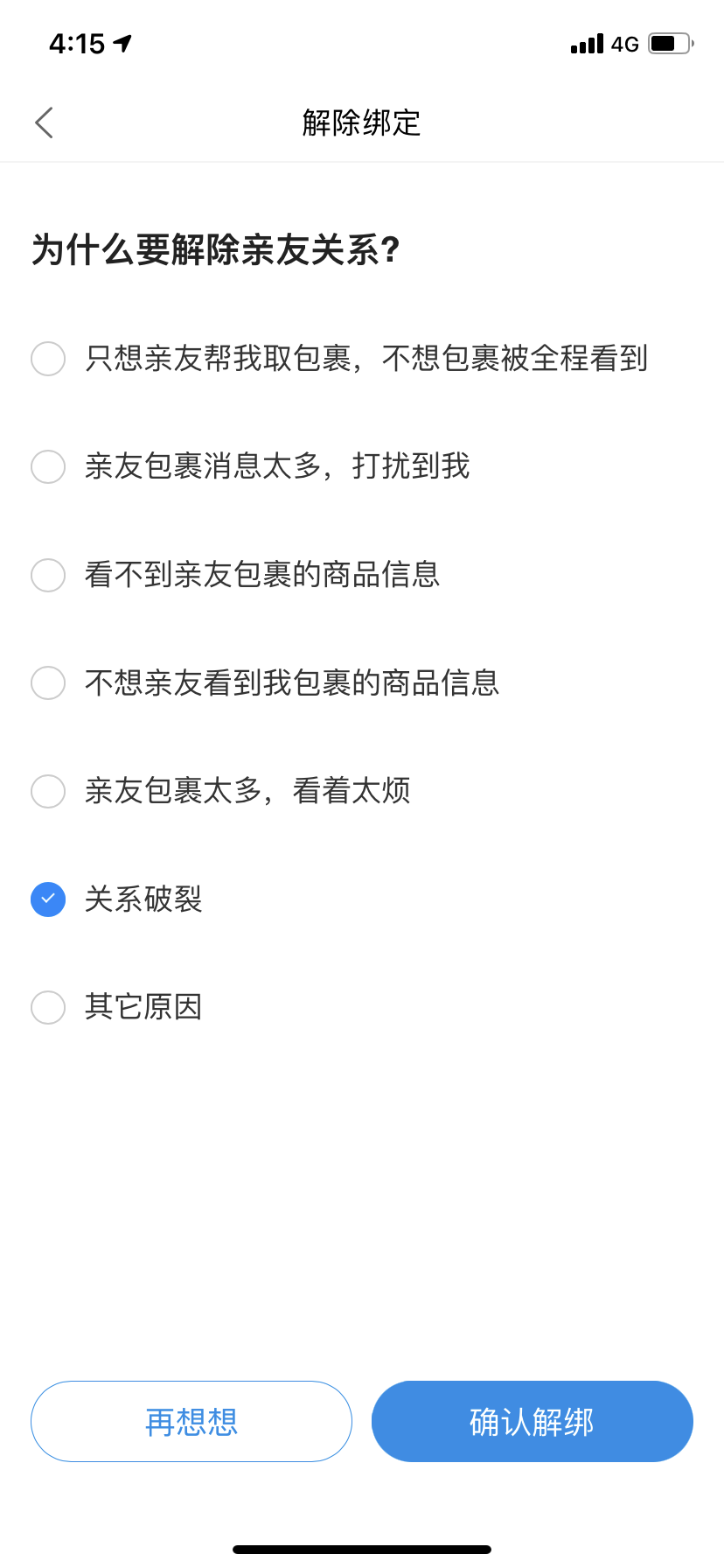Select reason 只想亲友帮我取包裹
This screenshot has width=724, height=1568.
(48, 359)
